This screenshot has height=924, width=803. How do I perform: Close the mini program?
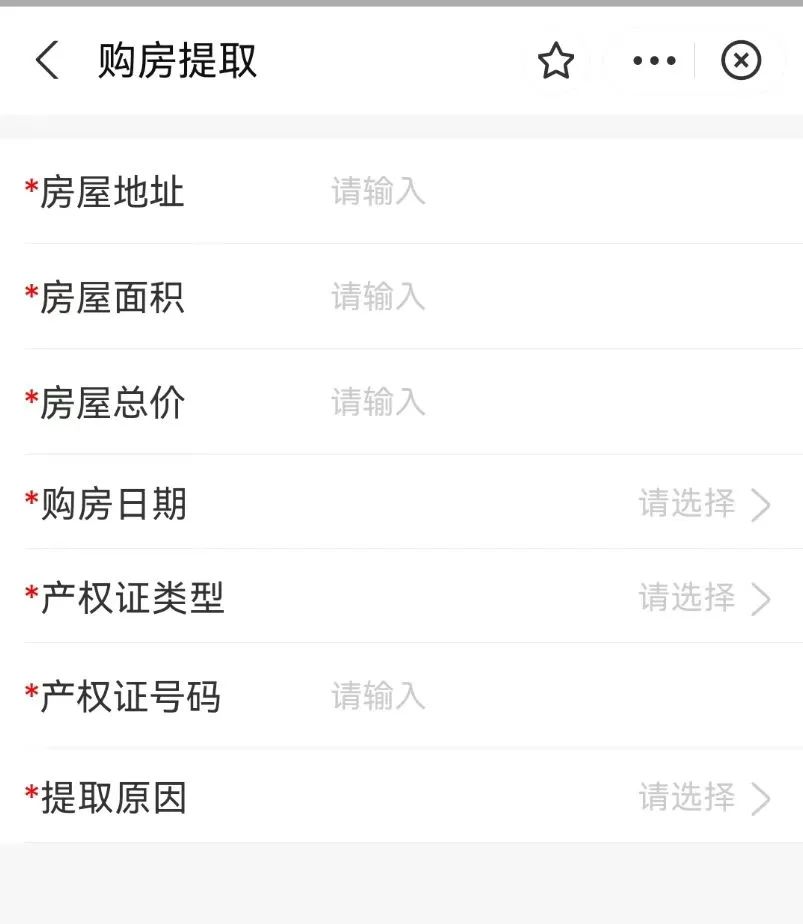coord(741,61)
